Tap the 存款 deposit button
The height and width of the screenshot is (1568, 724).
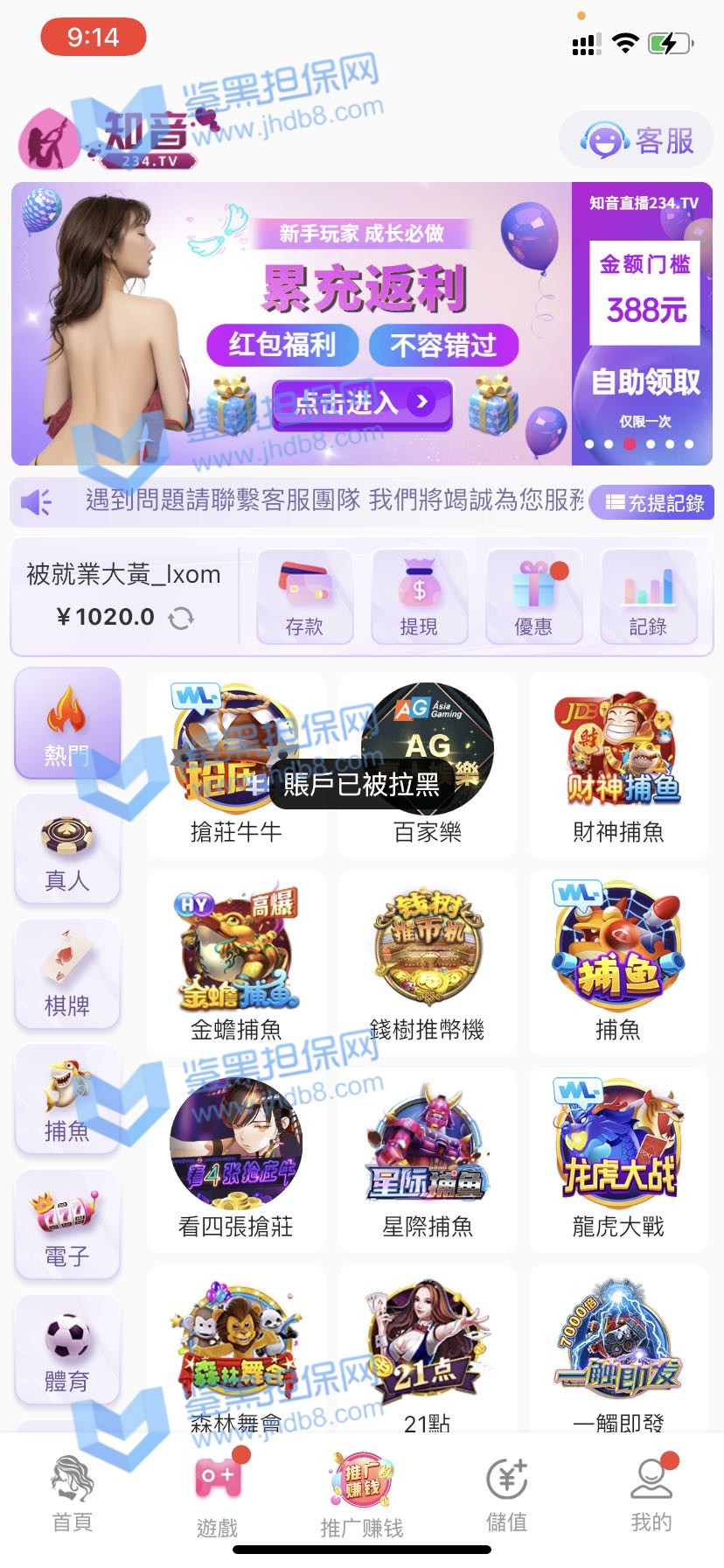coord(304,596)
